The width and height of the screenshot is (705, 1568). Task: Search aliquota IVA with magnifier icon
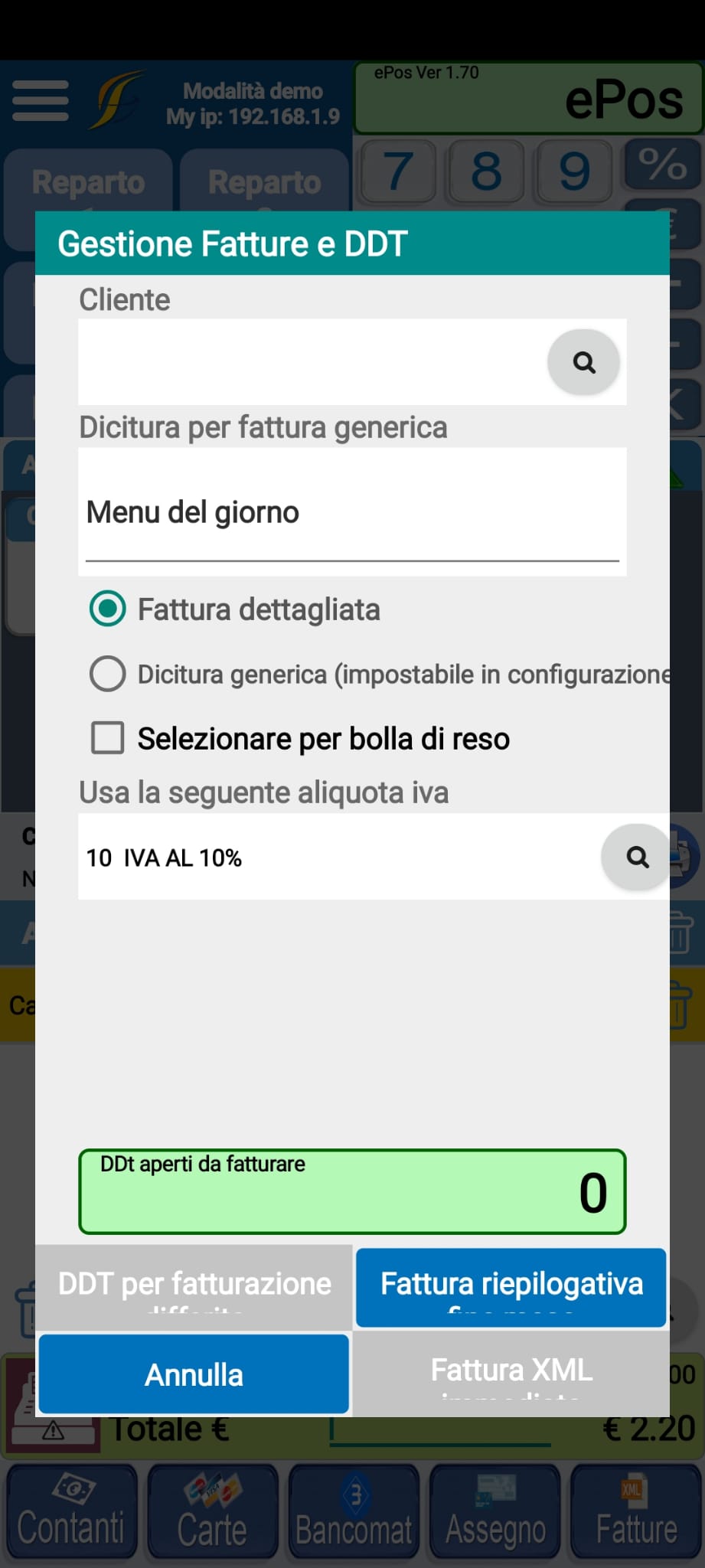pos(637,857)
